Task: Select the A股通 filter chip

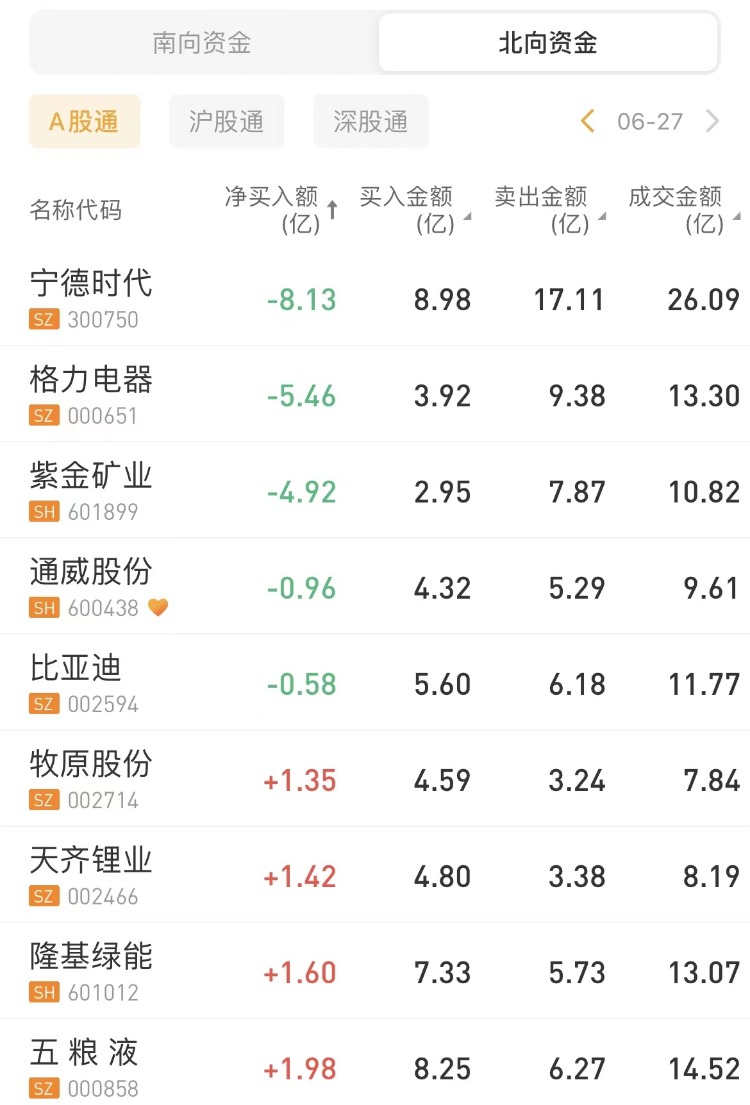Action: tap(84, 122)
